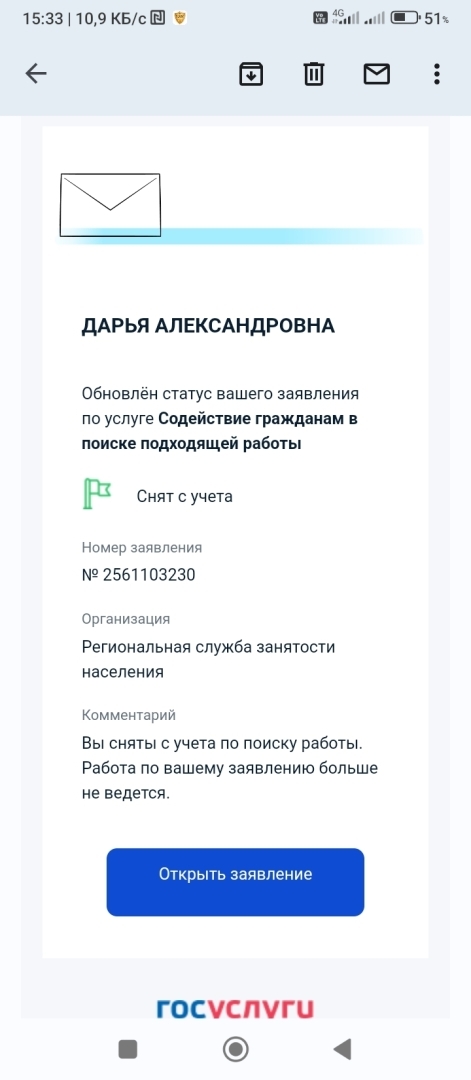Archive this email

click(251, 74)
